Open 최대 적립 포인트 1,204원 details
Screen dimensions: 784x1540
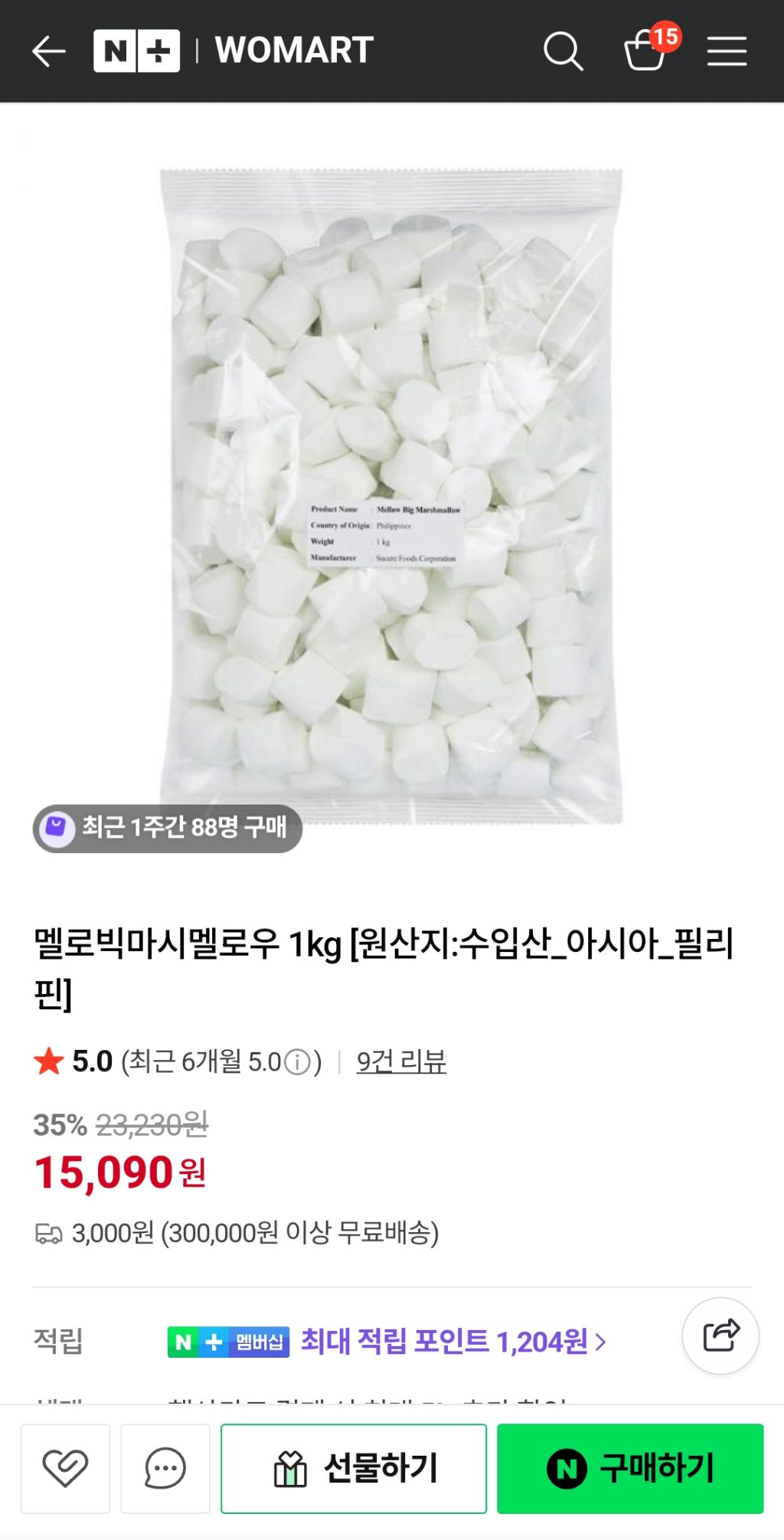click(x=453, y=1342)
